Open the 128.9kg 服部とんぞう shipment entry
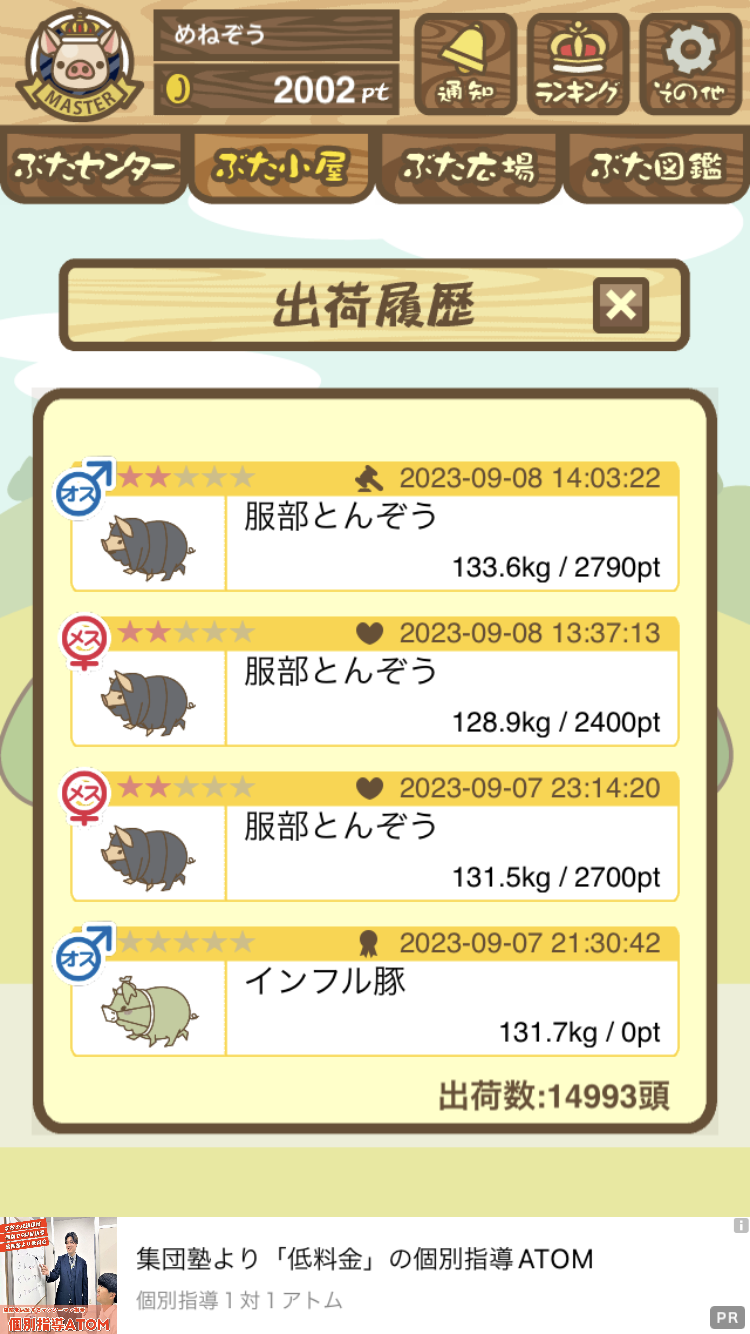 click(x=375, y=681)
